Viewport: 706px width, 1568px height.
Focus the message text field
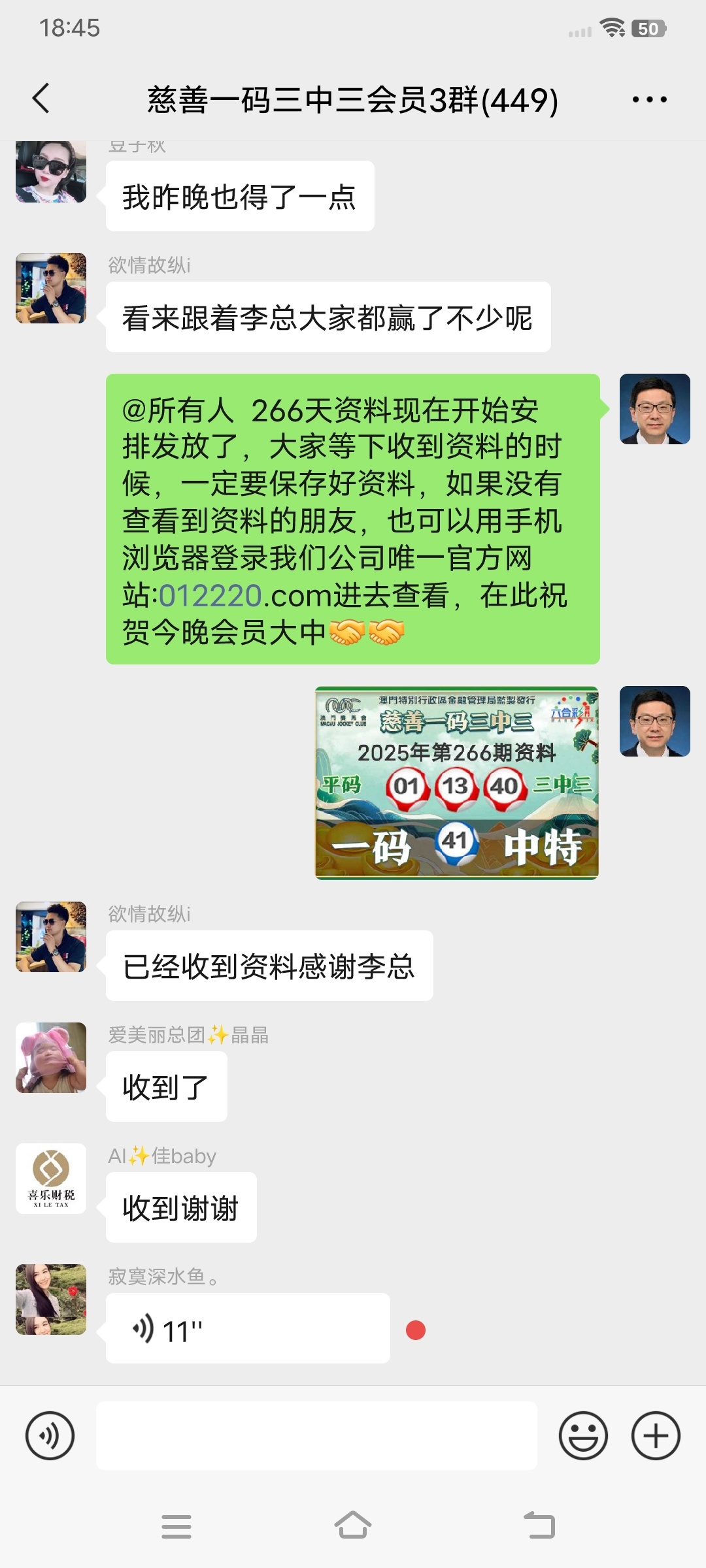pyautogui.click(x=316, y=1435)
